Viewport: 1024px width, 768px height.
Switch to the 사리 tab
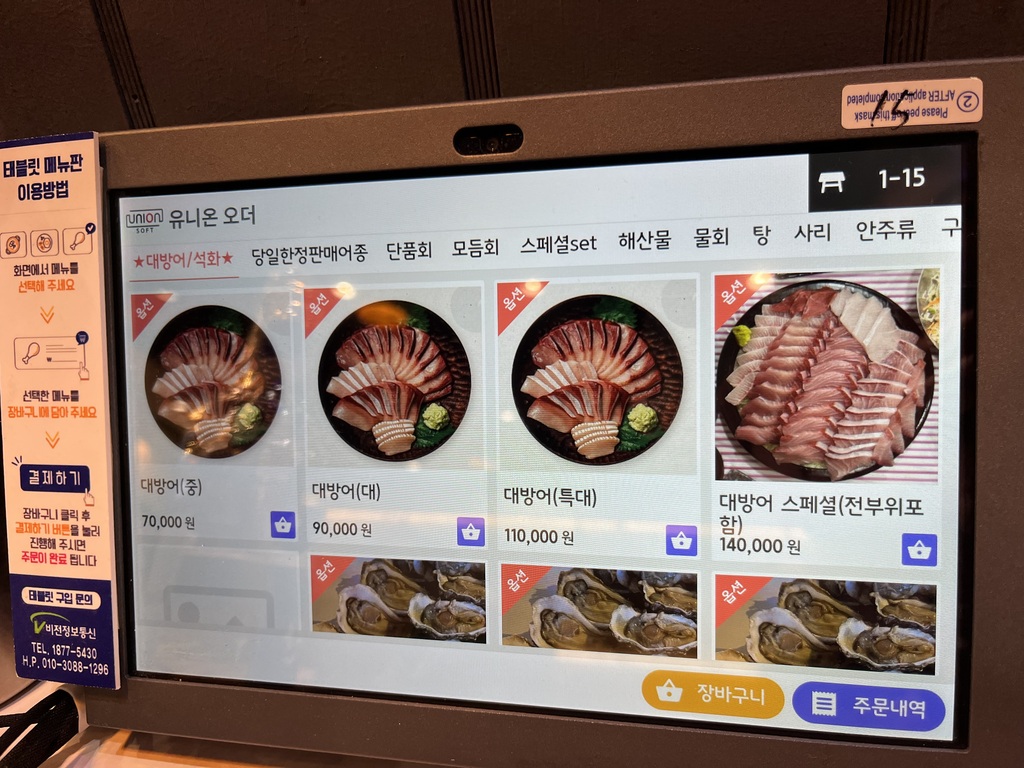click(812, 233)
